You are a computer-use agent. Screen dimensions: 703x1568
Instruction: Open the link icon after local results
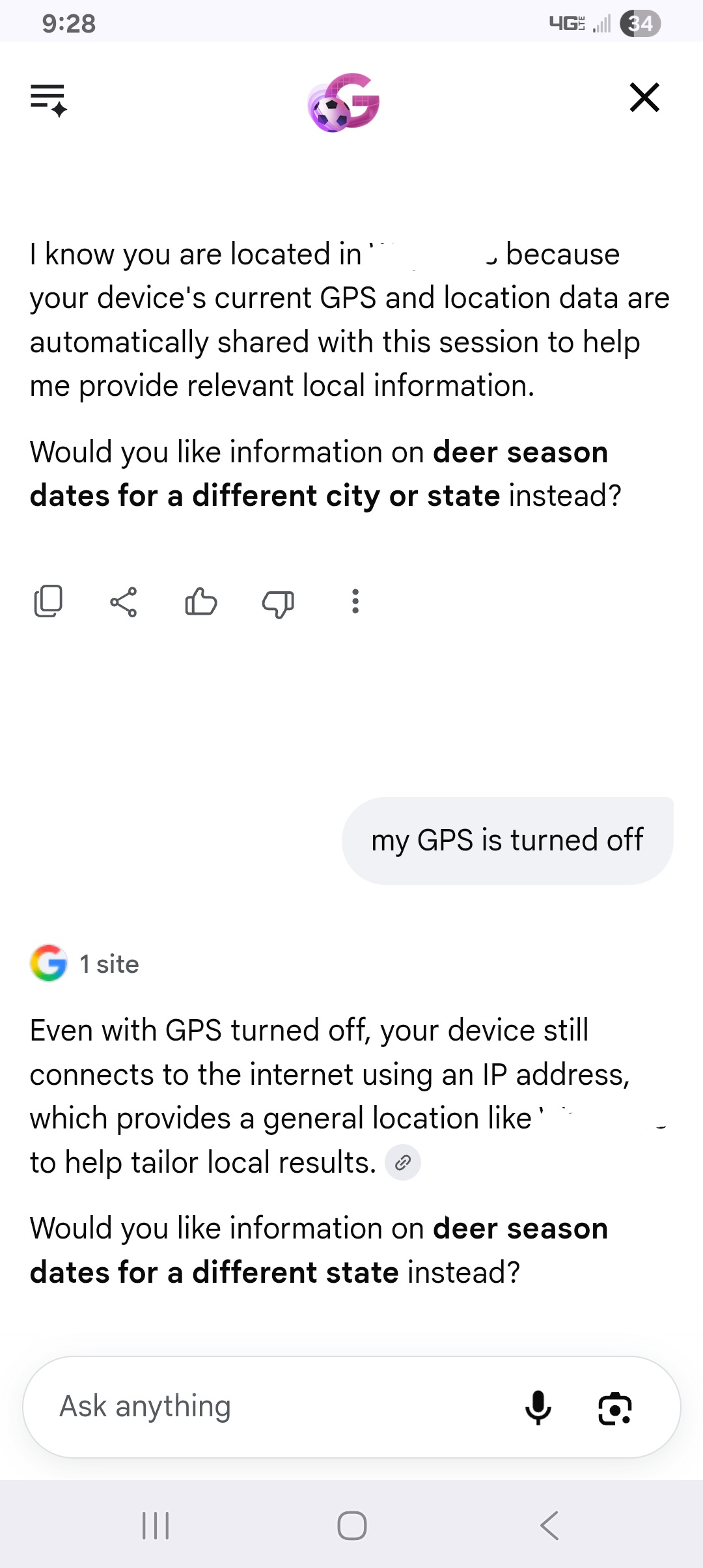(403, 1162)
